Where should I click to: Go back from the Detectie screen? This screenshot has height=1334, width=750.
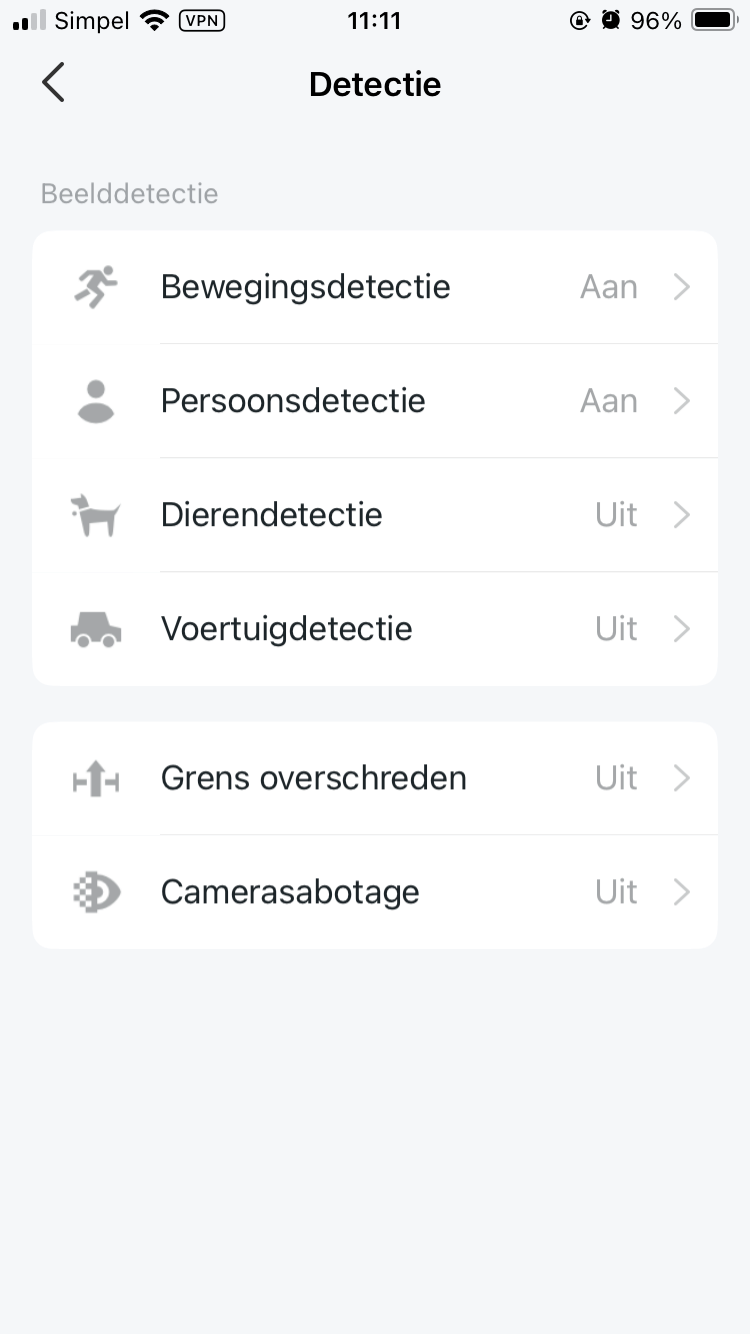(x=53, y=83)
